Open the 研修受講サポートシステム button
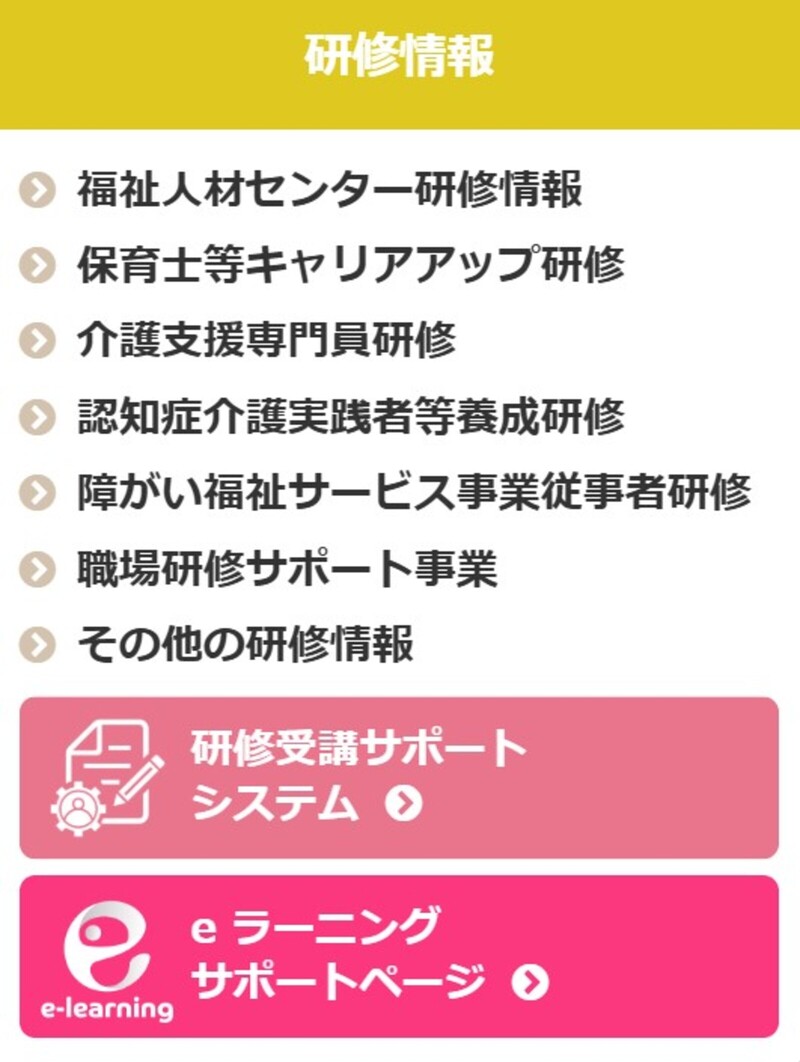Image resolution: width=800 pixels, height=1062 pixels. [x=399, y=777]
